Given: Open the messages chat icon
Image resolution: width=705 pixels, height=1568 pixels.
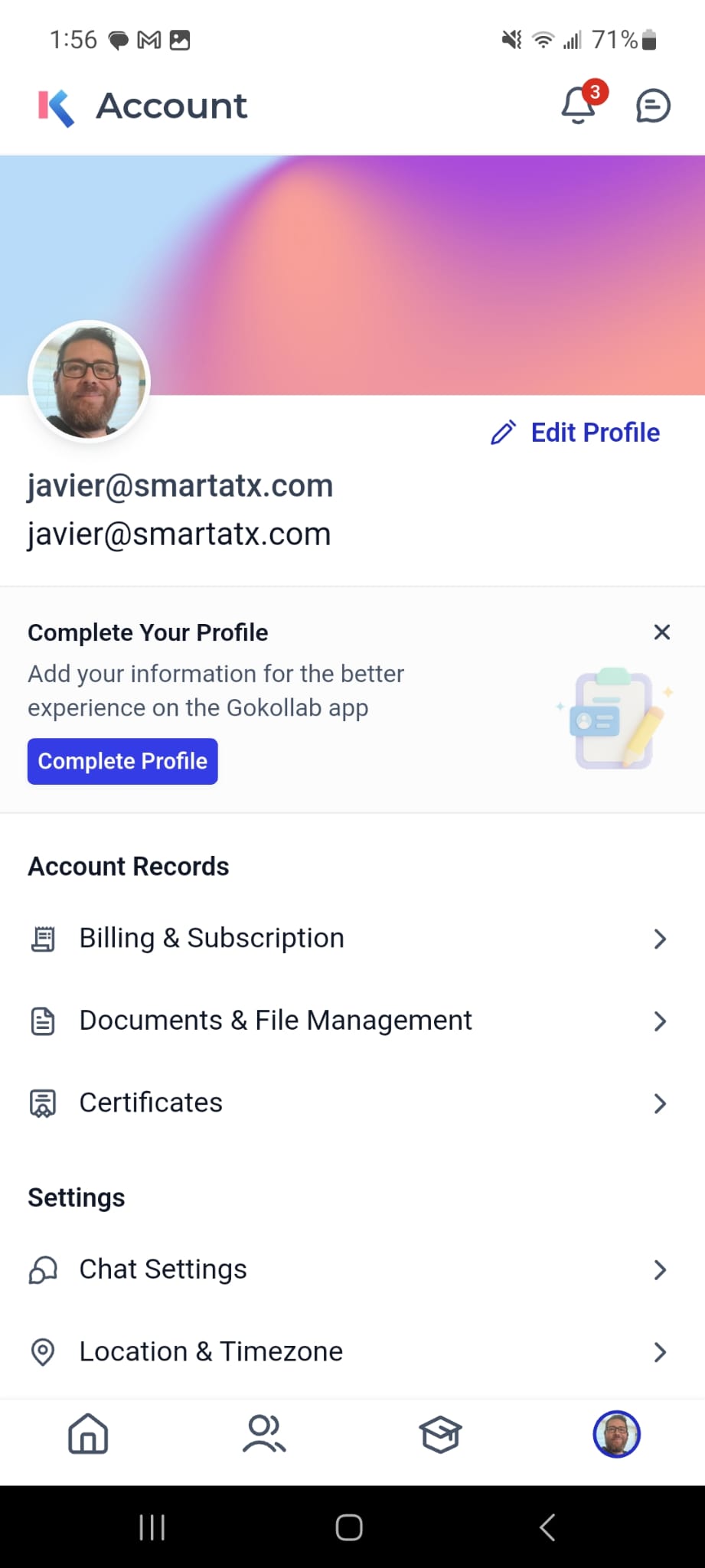Looking at the screenshot, I should coord(653,106).
